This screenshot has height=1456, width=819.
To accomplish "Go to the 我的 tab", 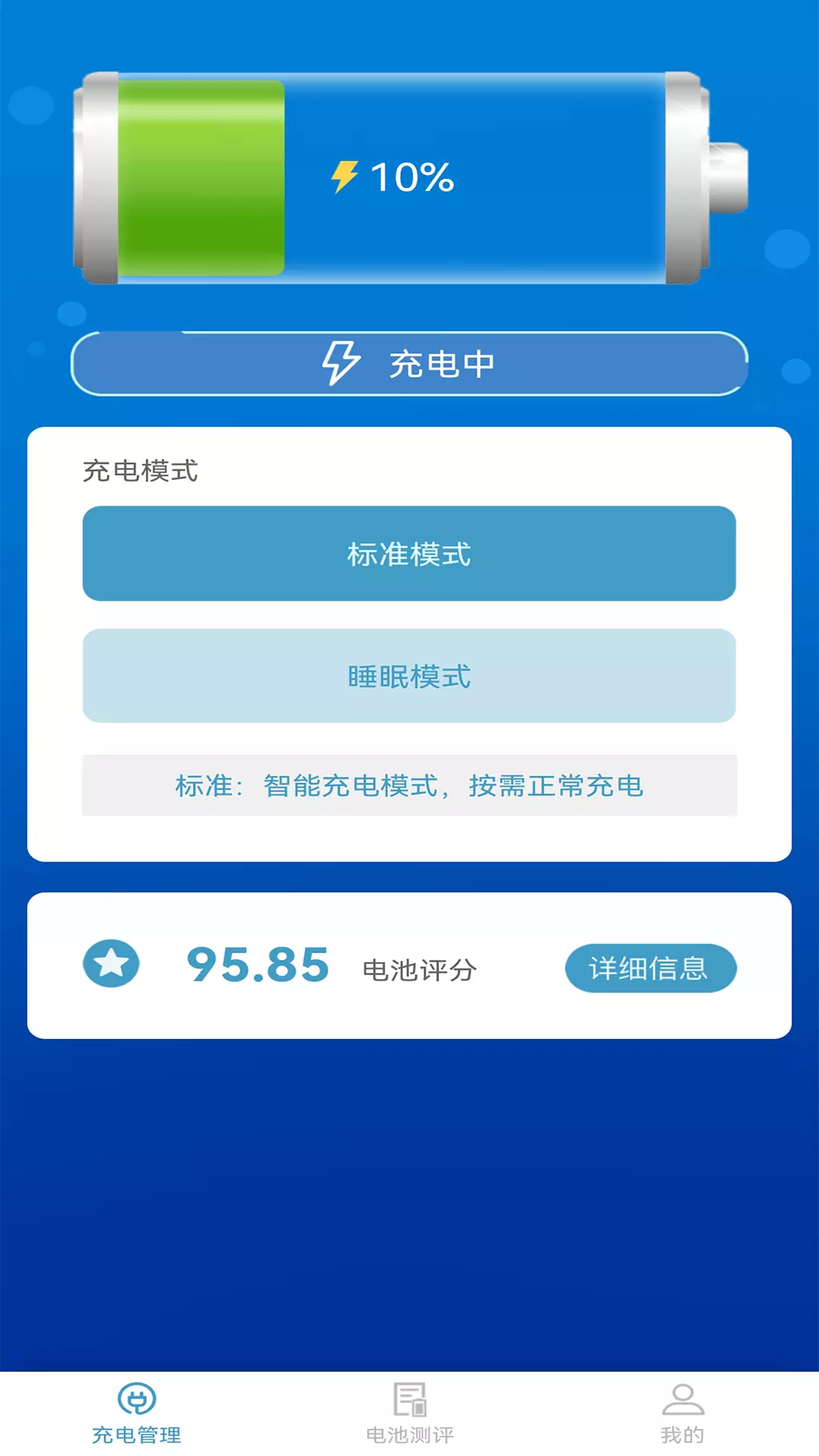I will coord(682,1414).
